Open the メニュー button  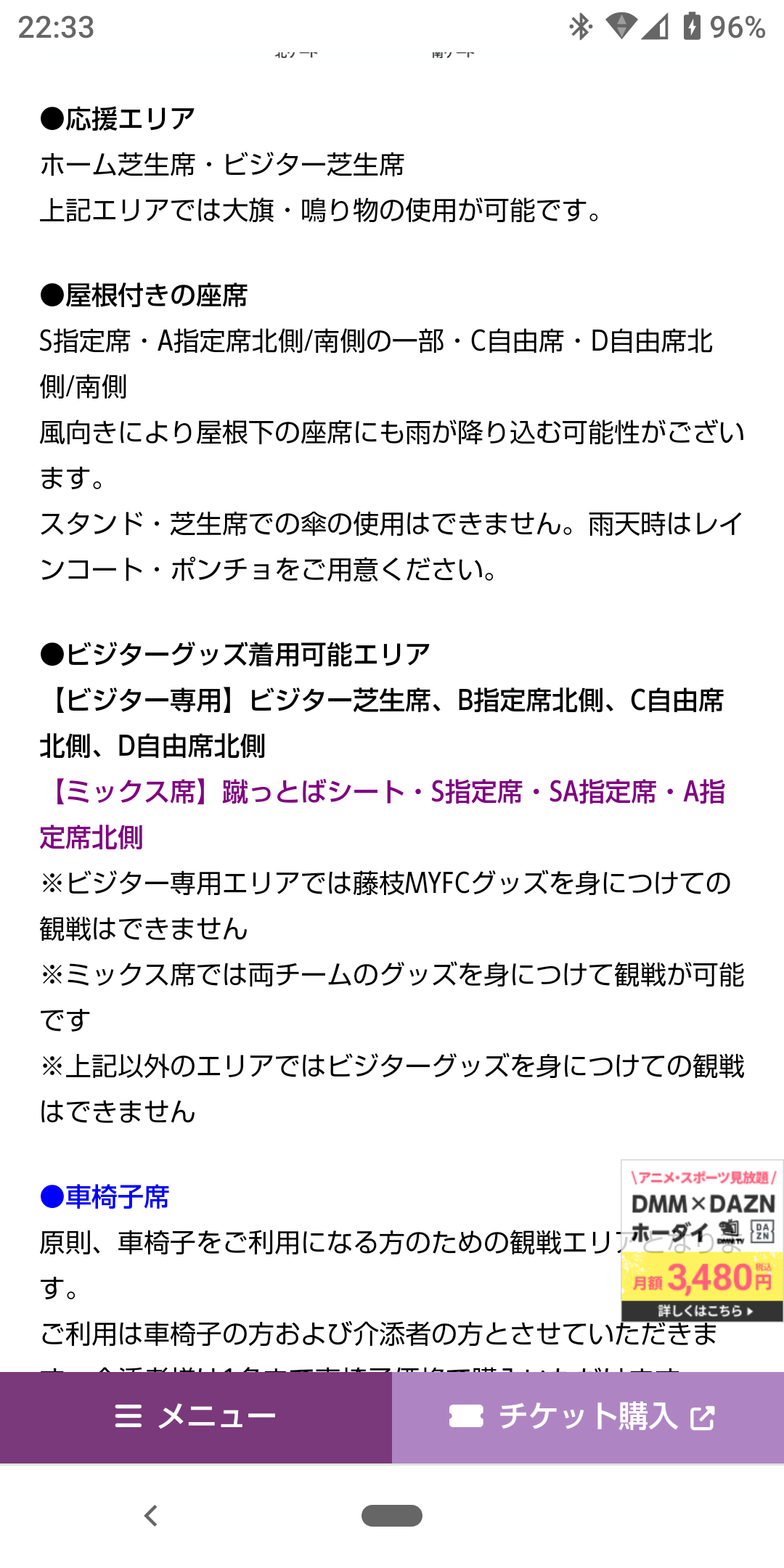pos(196,1417)
